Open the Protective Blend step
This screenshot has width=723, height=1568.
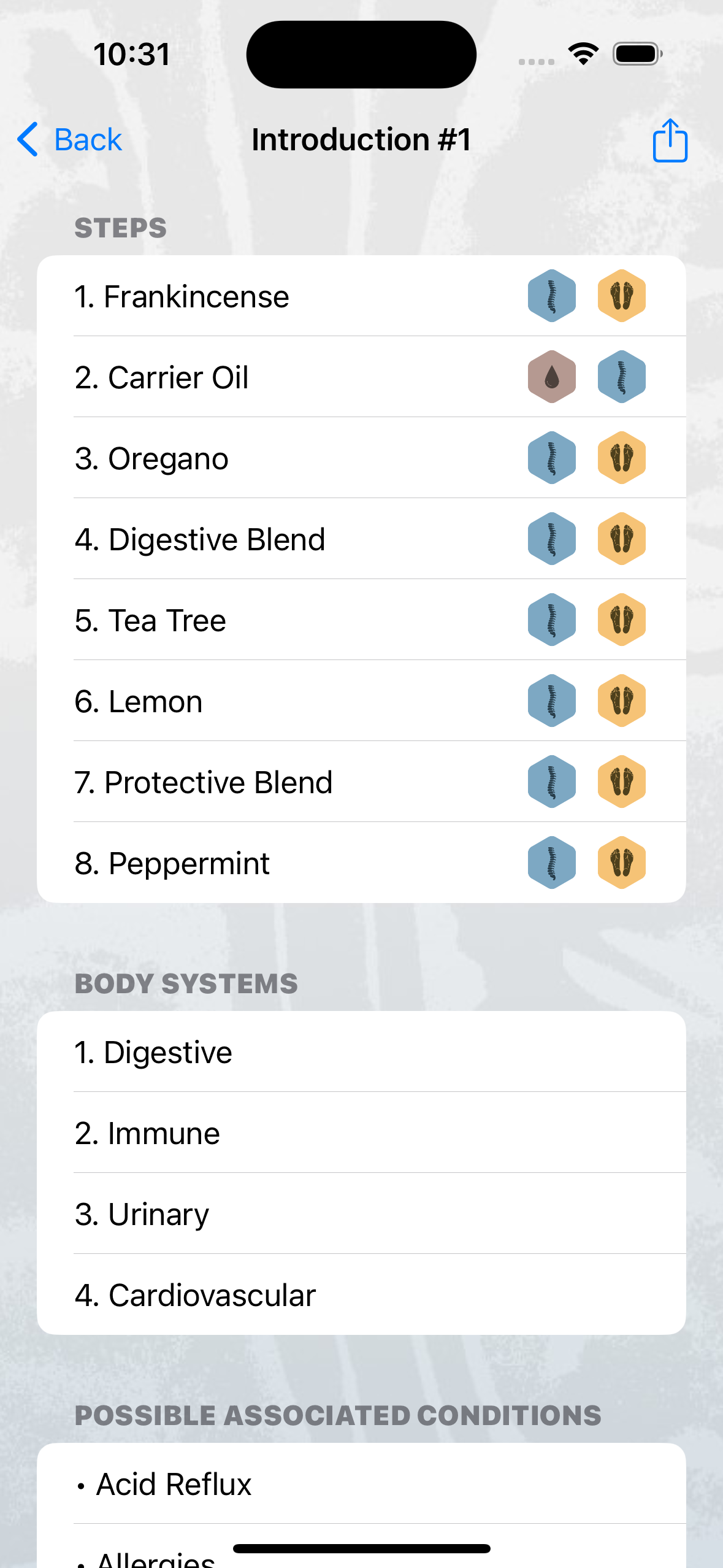coord(361,782)
